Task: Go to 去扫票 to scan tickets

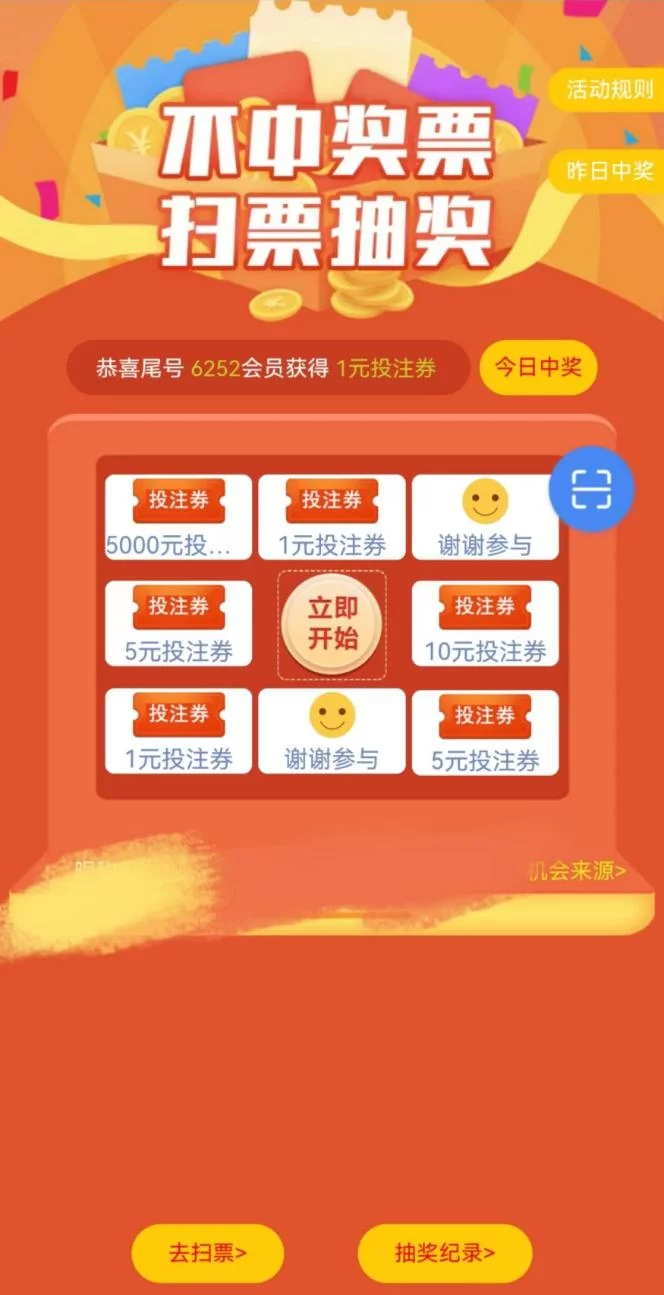Action: 208,1252
